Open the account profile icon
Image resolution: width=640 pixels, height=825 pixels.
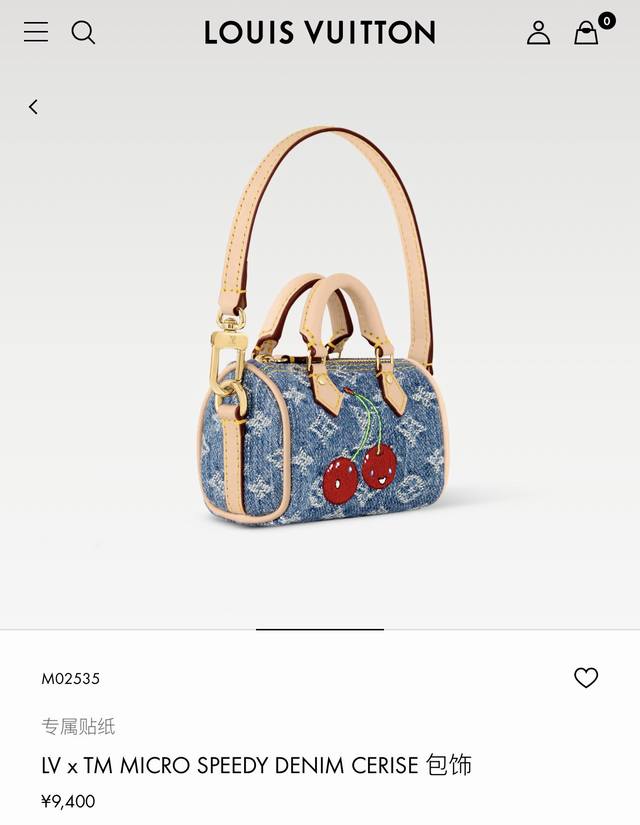tap(538, 32)
